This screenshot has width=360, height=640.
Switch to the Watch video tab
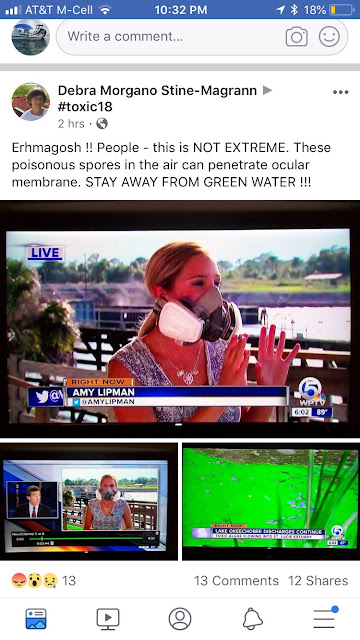pyautogui.click(x=108, y=619)
